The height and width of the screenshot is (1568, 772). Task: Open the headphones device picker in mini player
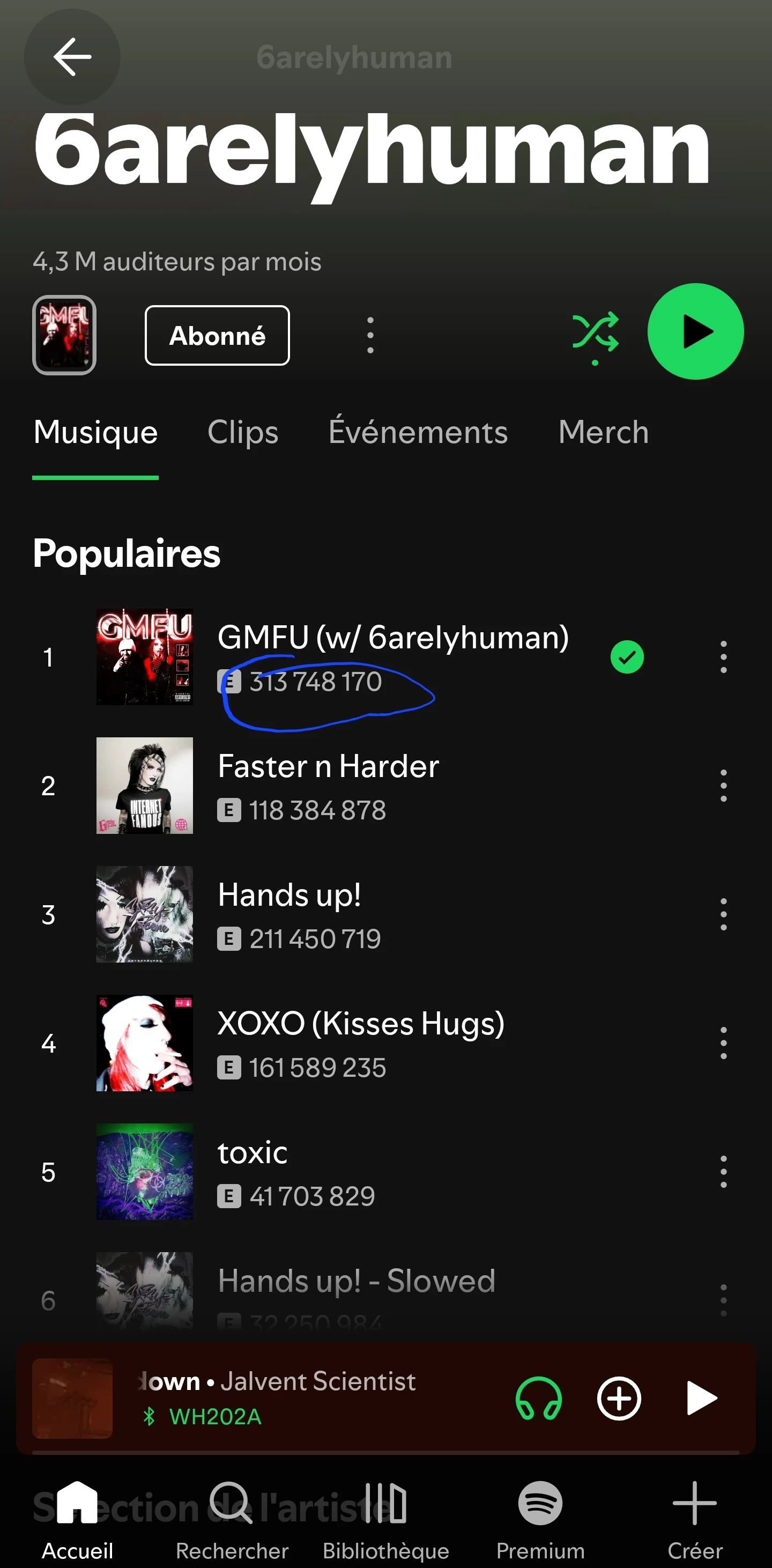pyautogui.click(x=538, y=1398)
